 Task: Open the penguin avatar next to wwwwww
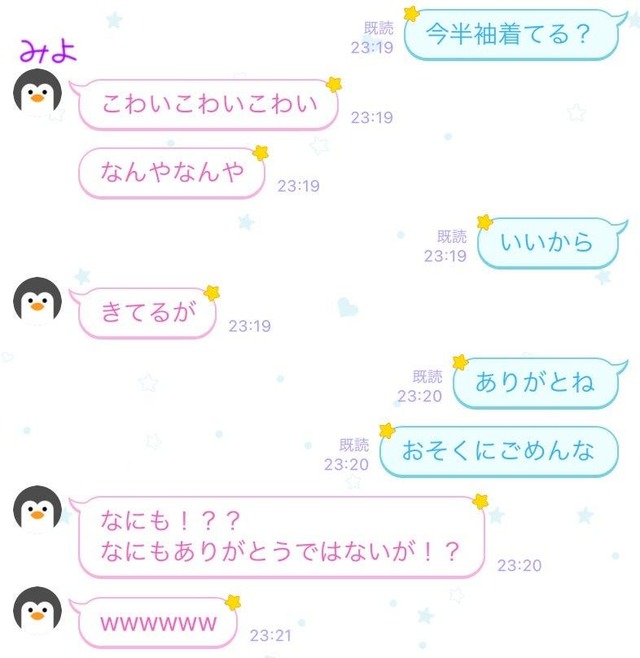tap(37, 611)
